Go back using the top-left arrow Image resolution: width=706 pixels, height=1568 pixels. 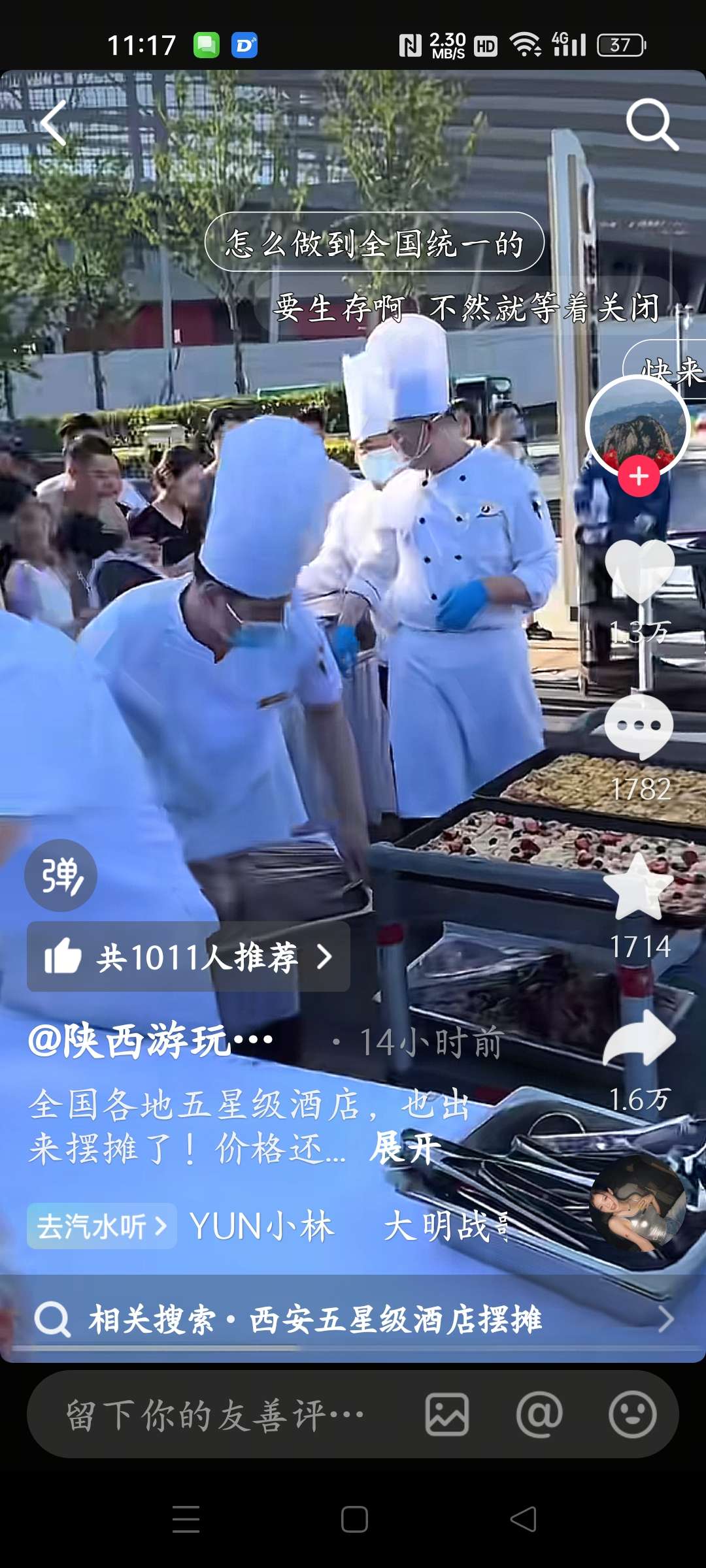pos(54,123)
